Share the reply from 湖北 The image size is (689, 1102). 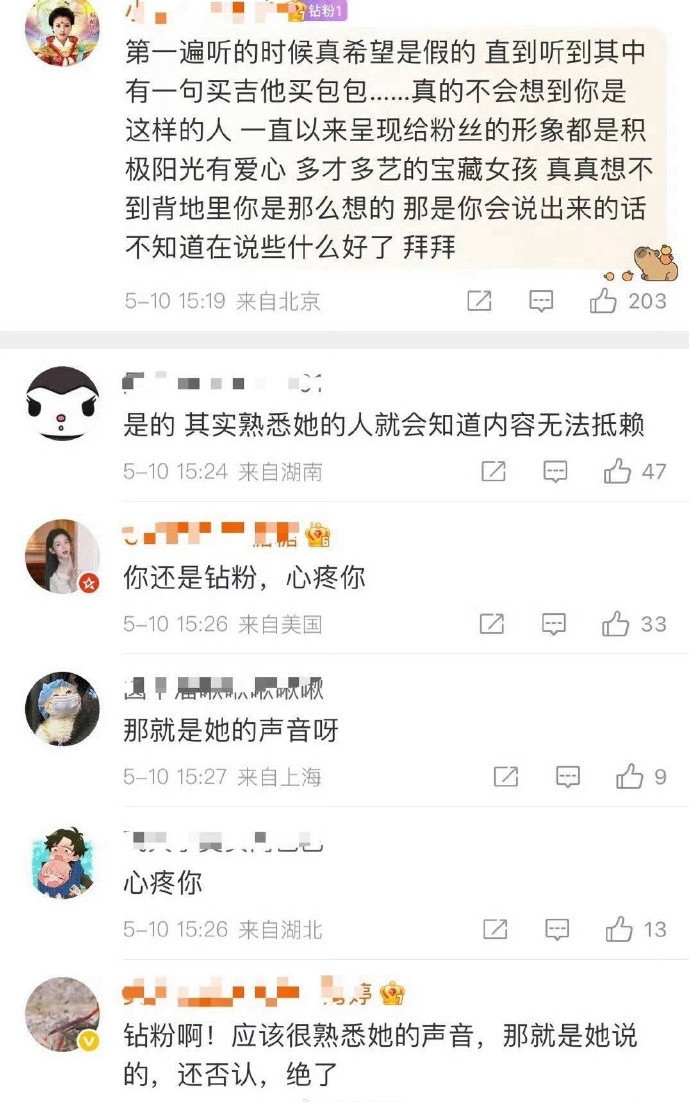(495, 929)
